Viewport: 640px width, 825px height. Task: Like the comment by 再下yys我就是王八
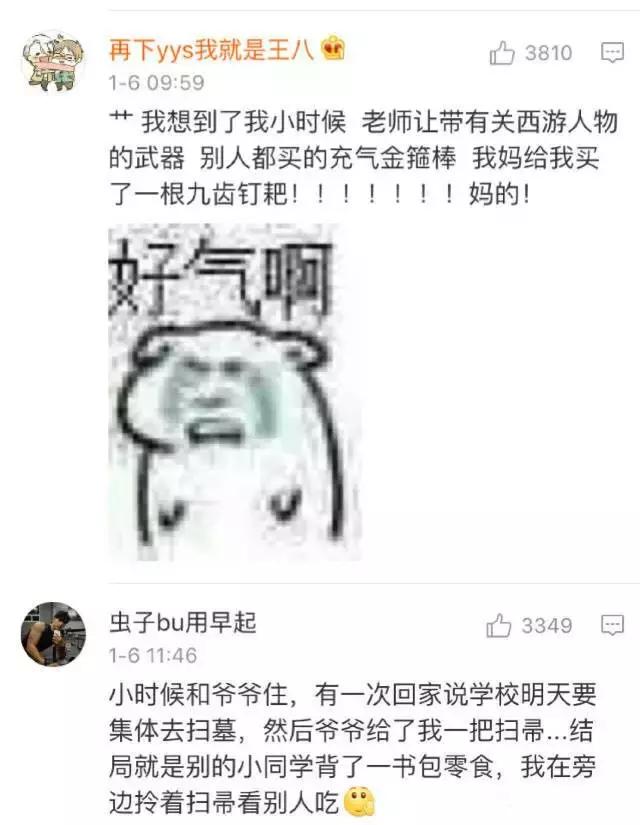502,54
